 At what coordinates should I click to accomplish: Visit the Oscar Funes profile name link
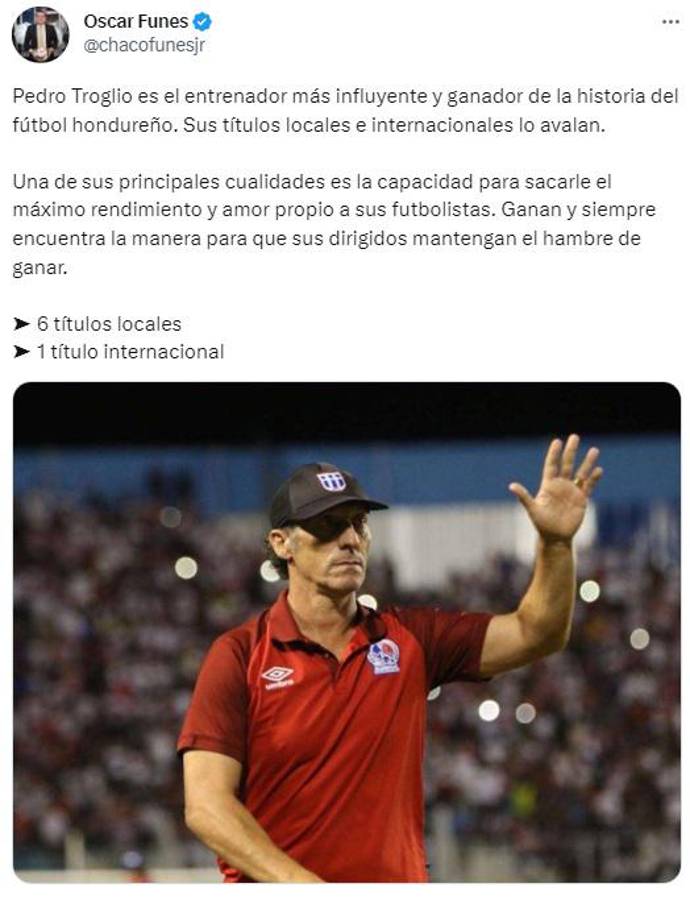coord(135,21)
